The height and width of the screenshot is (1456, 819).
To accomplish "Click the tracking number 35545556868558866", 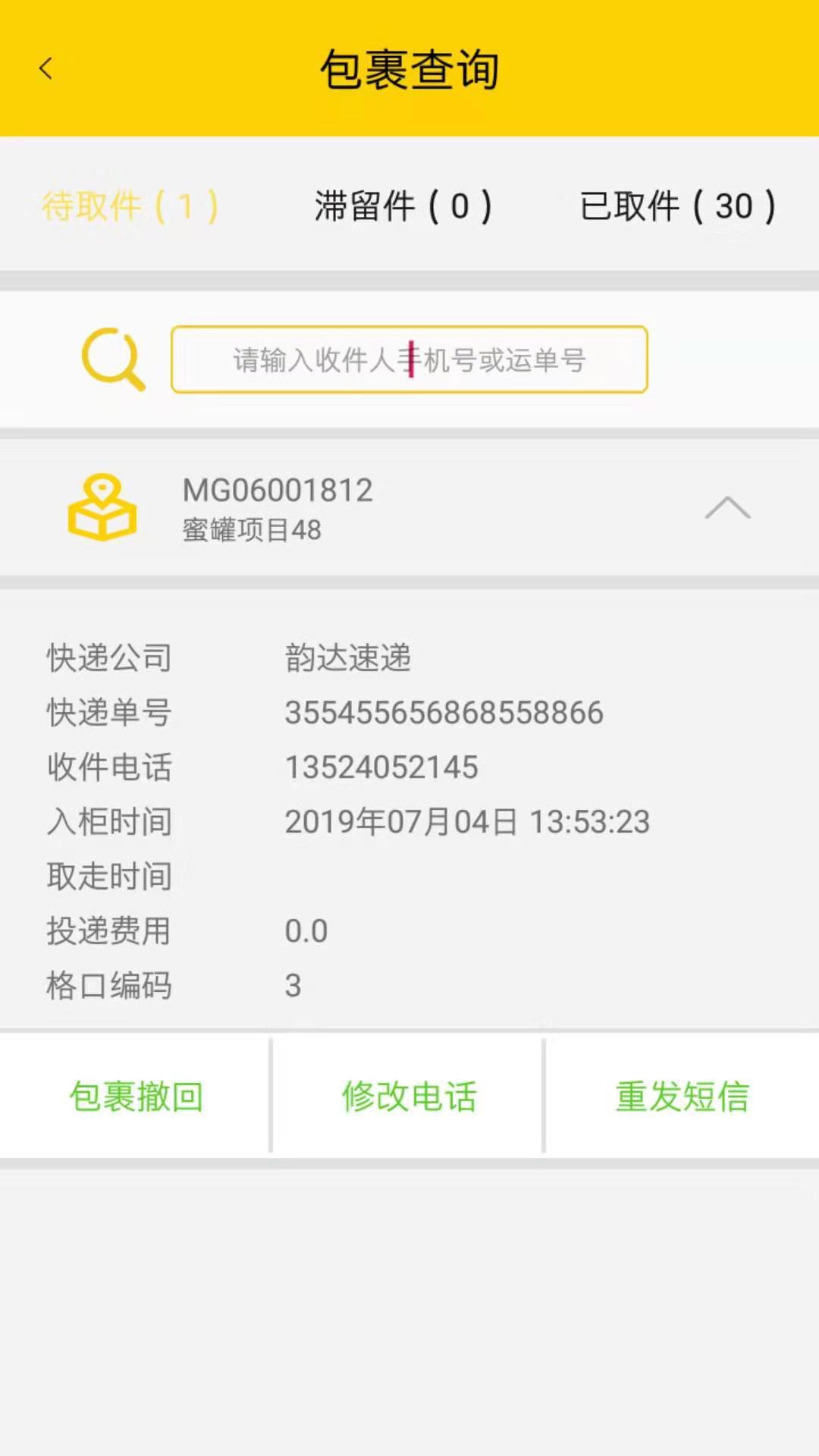I will click(x=444, y=712).
